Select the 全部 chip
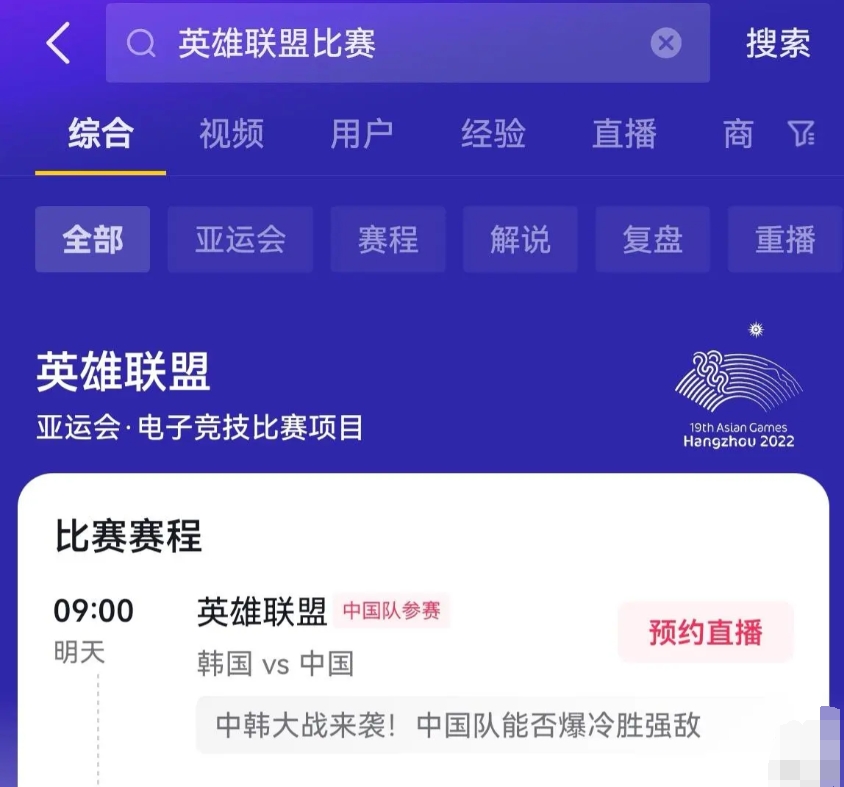 92,240
